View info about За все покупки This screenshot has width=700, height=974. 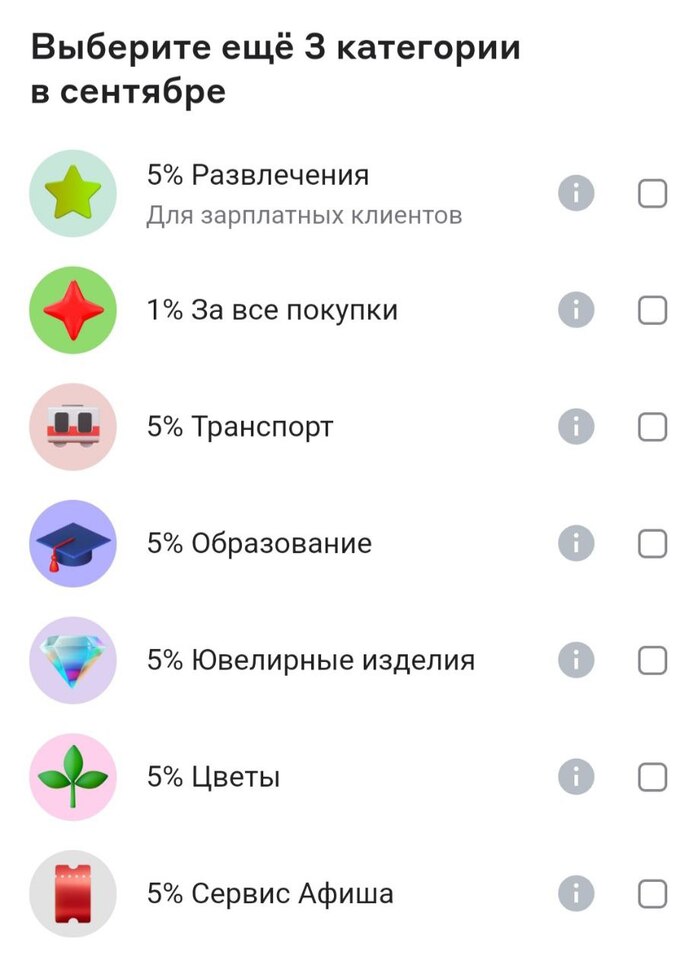[576, 310]
